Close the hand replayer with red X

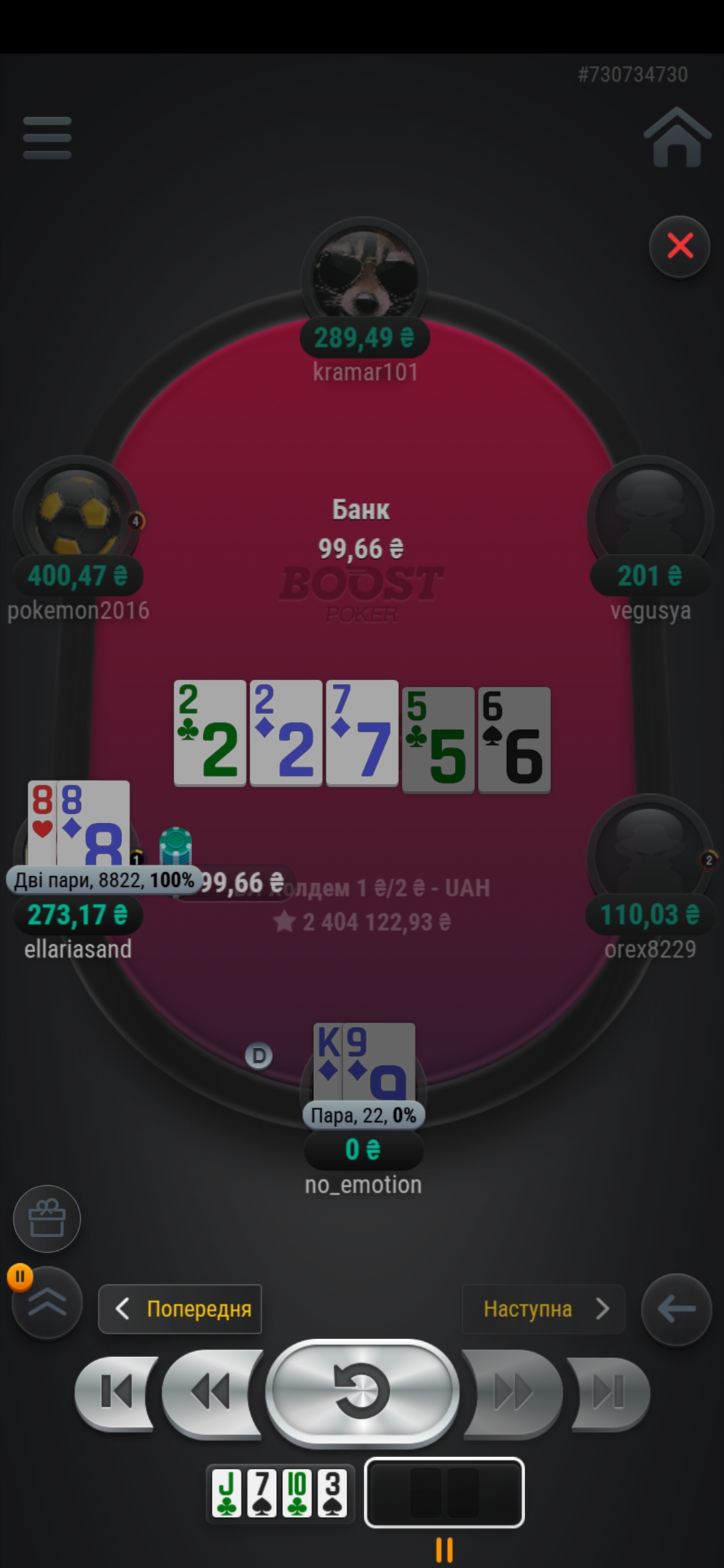click(680, 246)
